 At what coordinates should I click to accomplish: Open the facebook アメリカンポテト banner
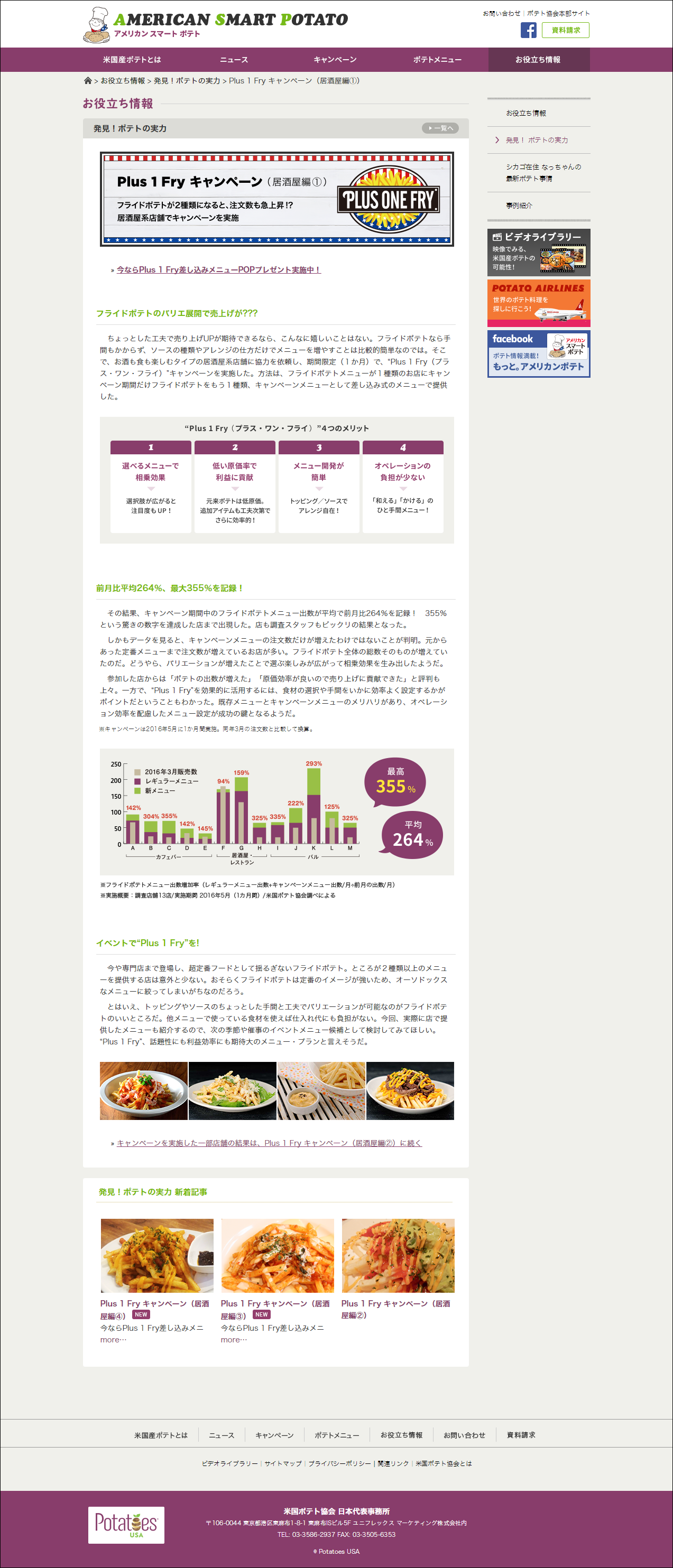pyautogui.click(x=538, y=353)
